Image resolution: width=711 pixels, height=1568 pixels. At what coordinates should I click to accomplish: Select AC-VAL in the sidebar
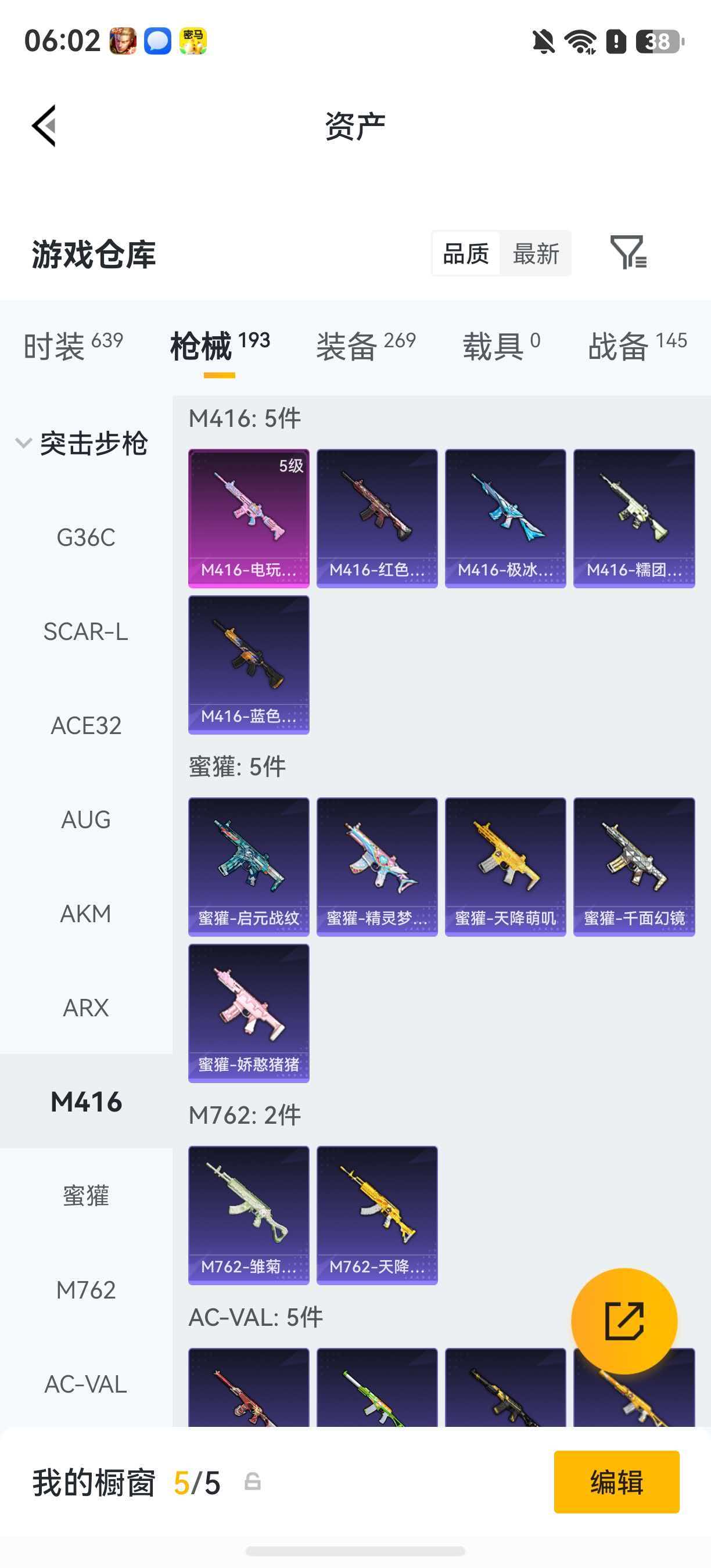tap(86, 1384)
